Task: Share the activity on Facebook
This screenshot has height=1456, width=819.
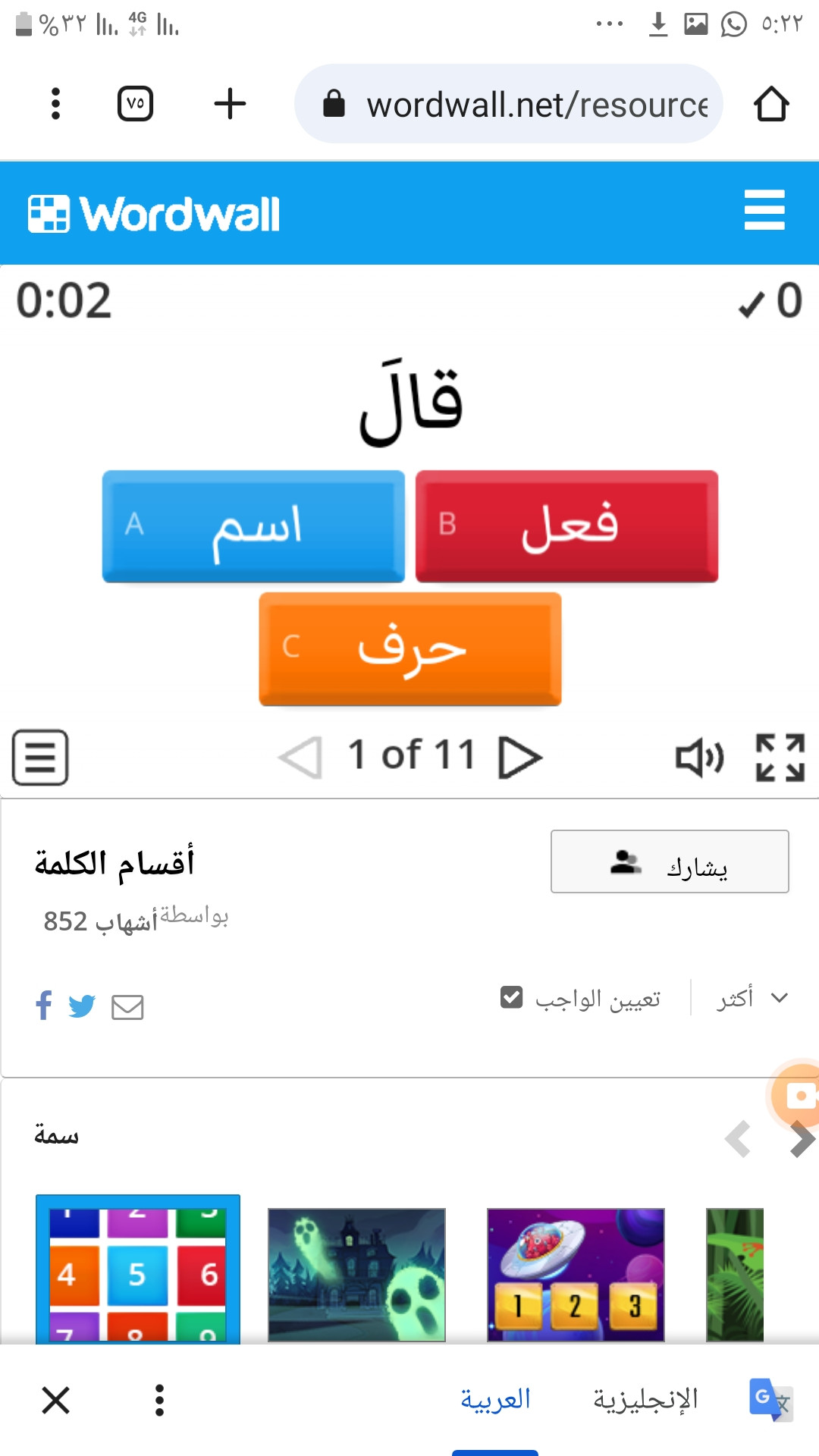Action: click(44, 1006)
